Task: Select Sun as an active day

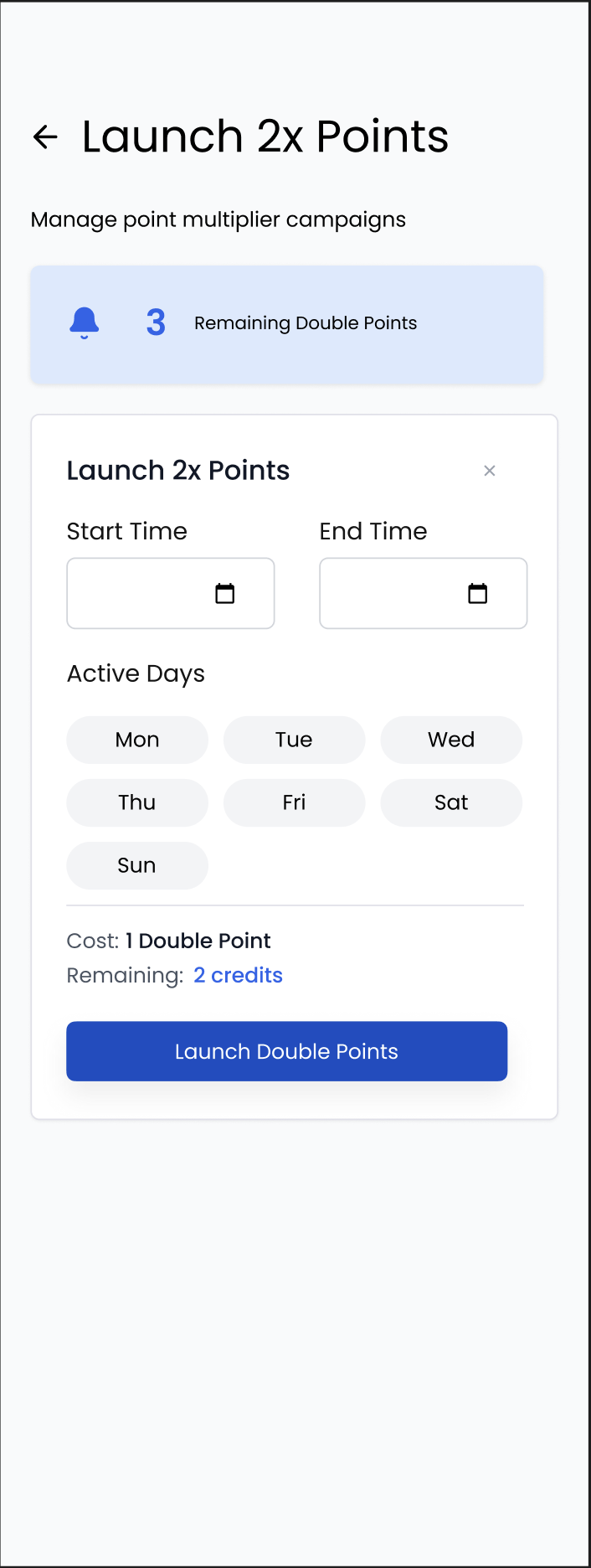Action: pos(137,865)
